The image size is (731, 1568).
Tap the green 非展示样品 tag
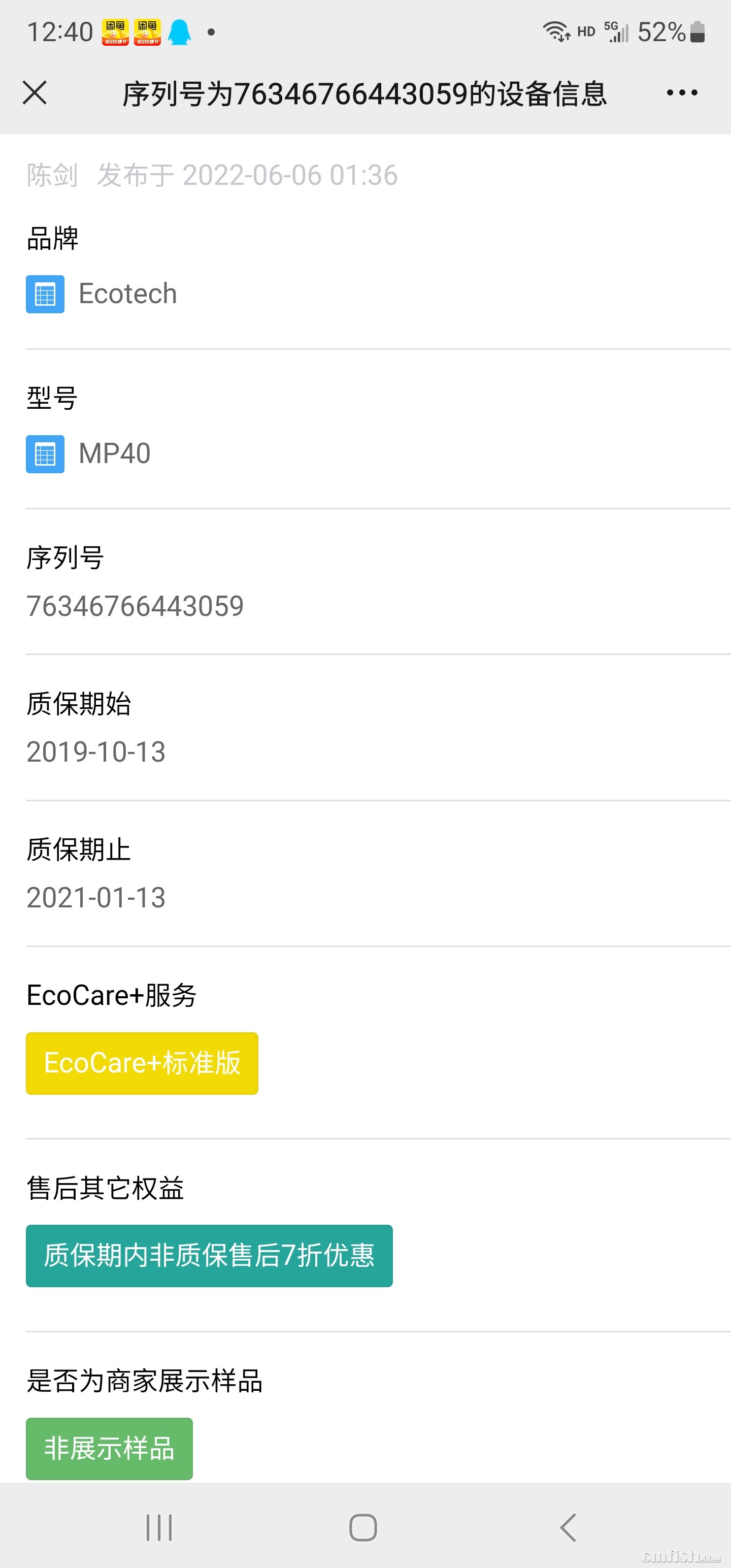coord(109,1448)
